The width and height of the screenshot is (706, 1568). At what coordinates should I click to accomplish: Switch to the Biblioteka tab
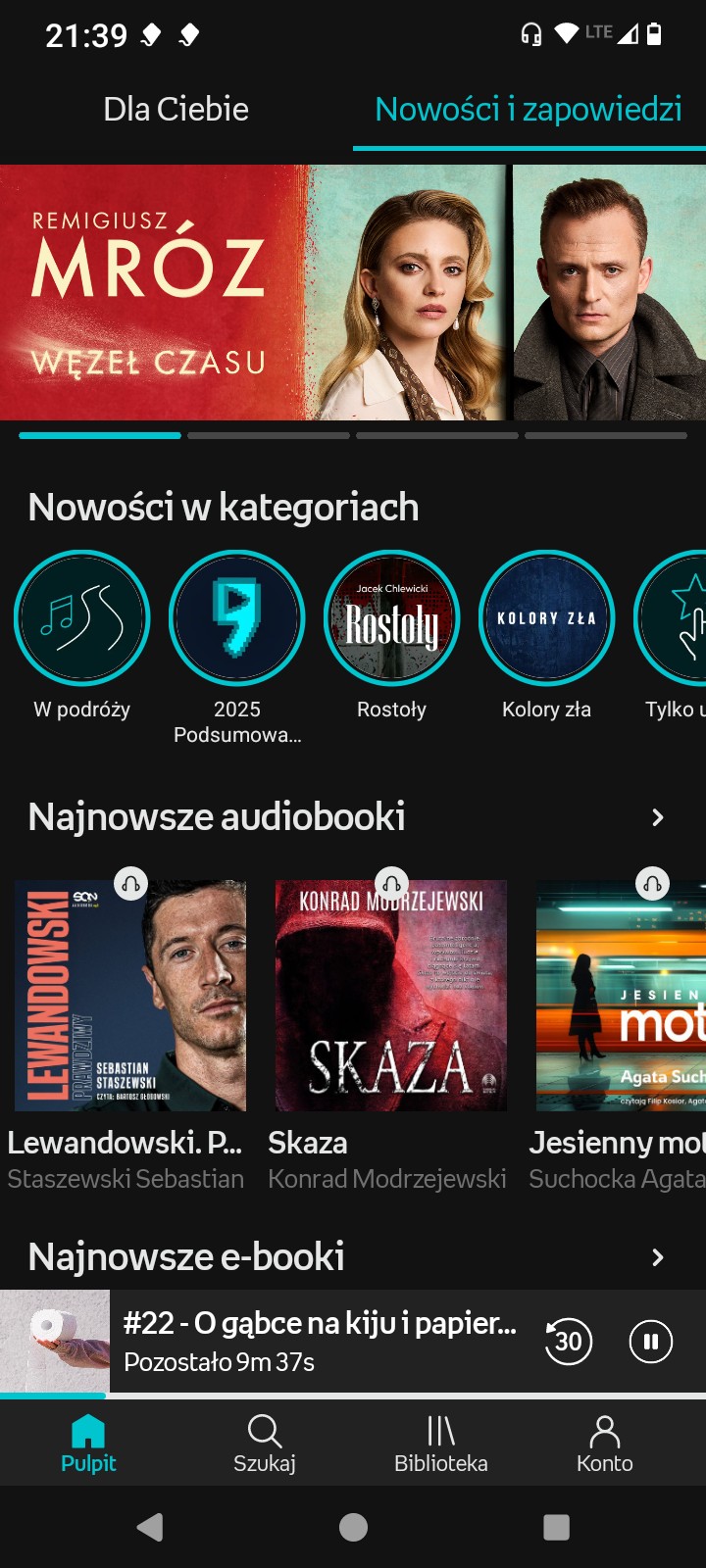coord(441,1444)
